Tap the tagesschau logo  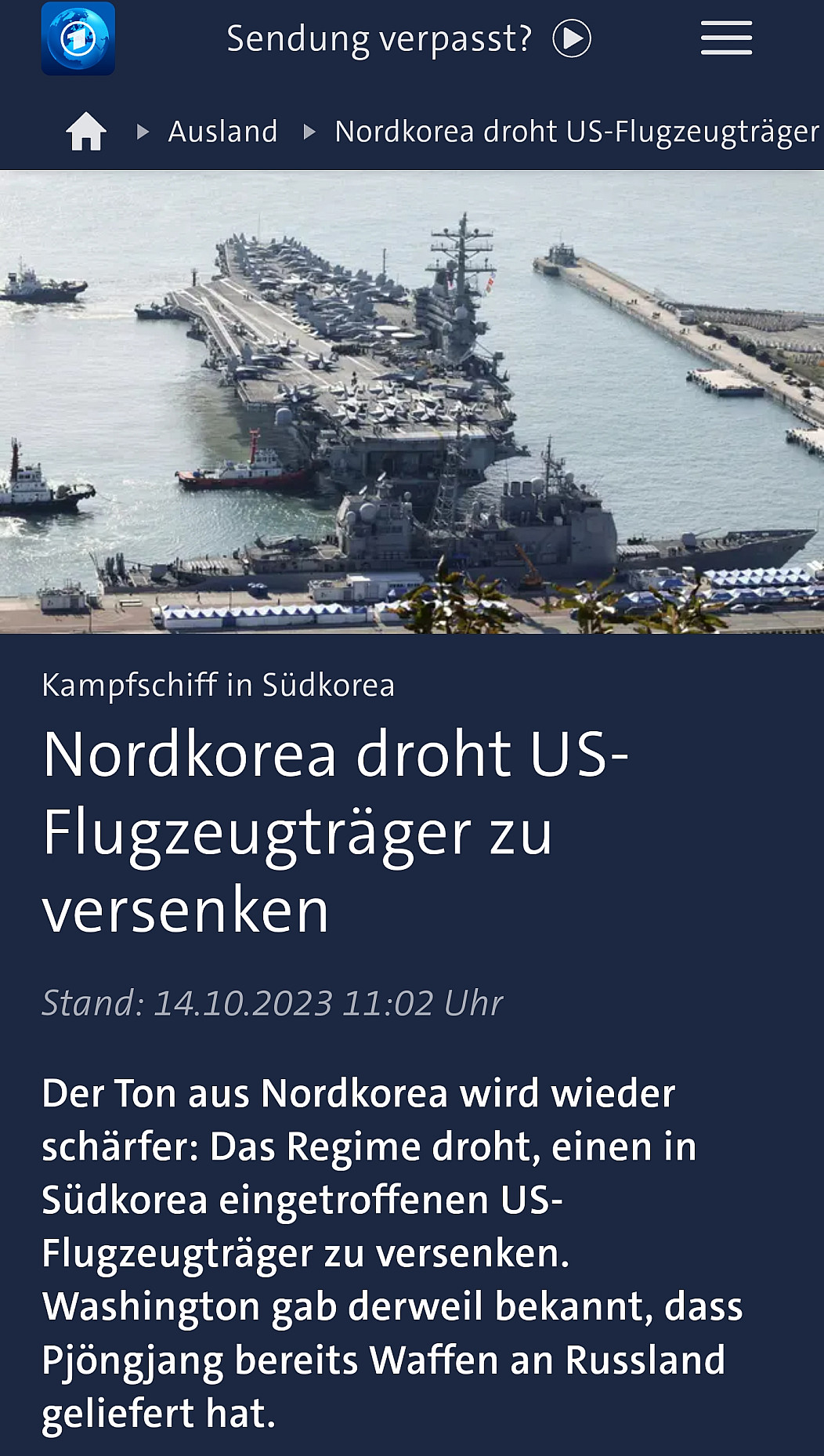pos(78,38)
